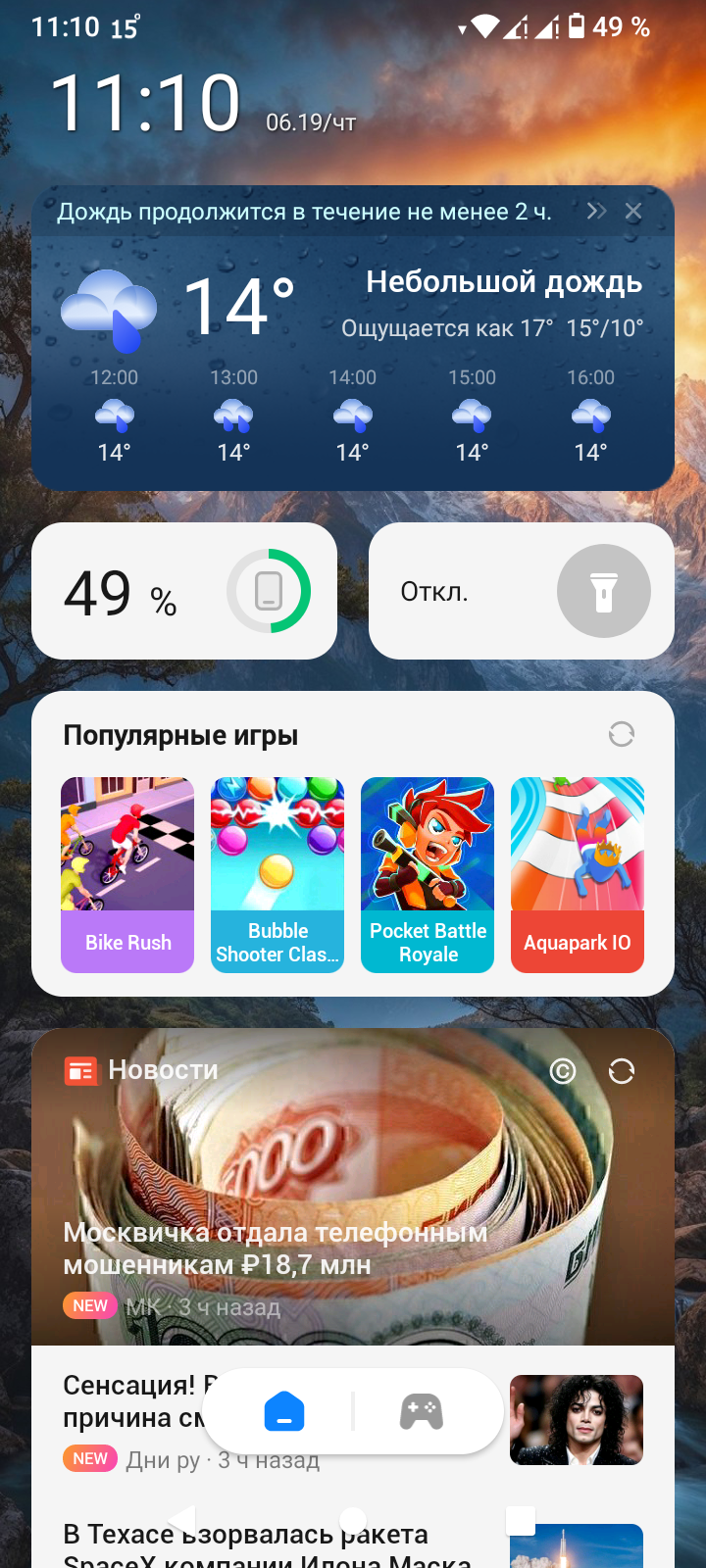Launch Bubble Shooter Classic game
Viewport: 706px width, 1568px height.
277,874
